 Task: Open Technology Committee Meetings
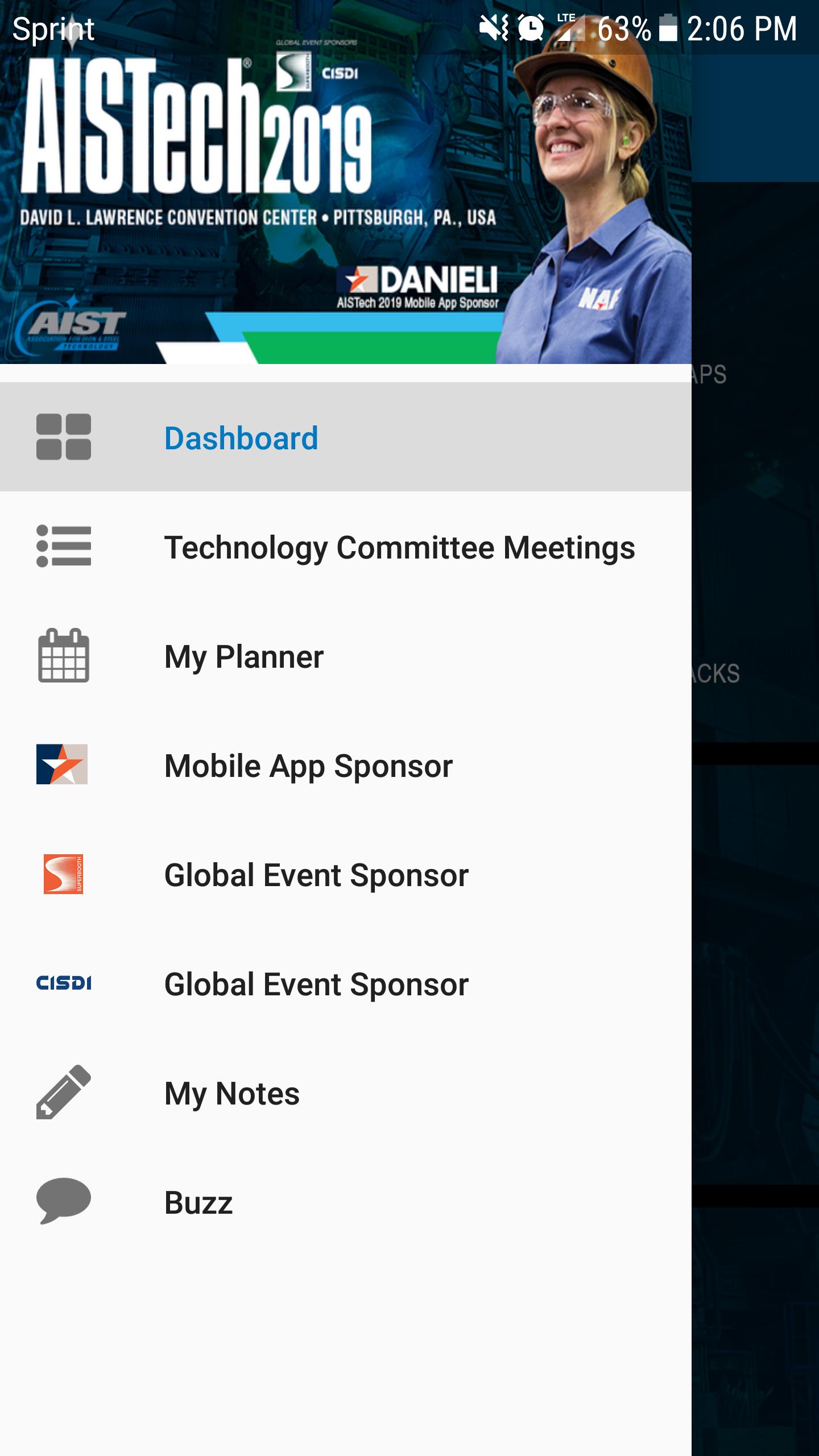[x=400, y=548]
